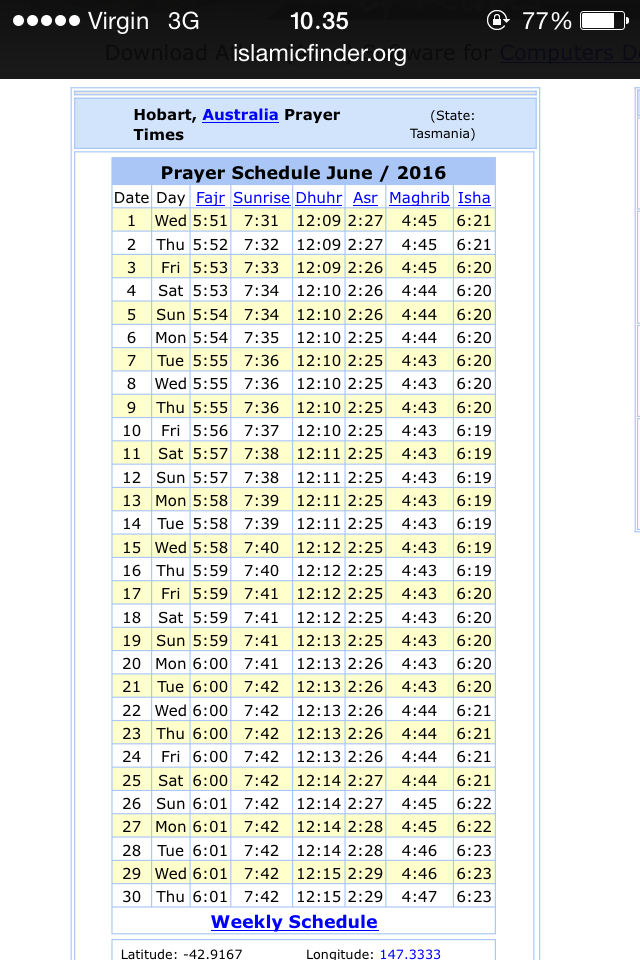Tap the longitude value 147.3333 link
Image resolution: width=640 pixels, height=960 pixels.
[410, 954]
